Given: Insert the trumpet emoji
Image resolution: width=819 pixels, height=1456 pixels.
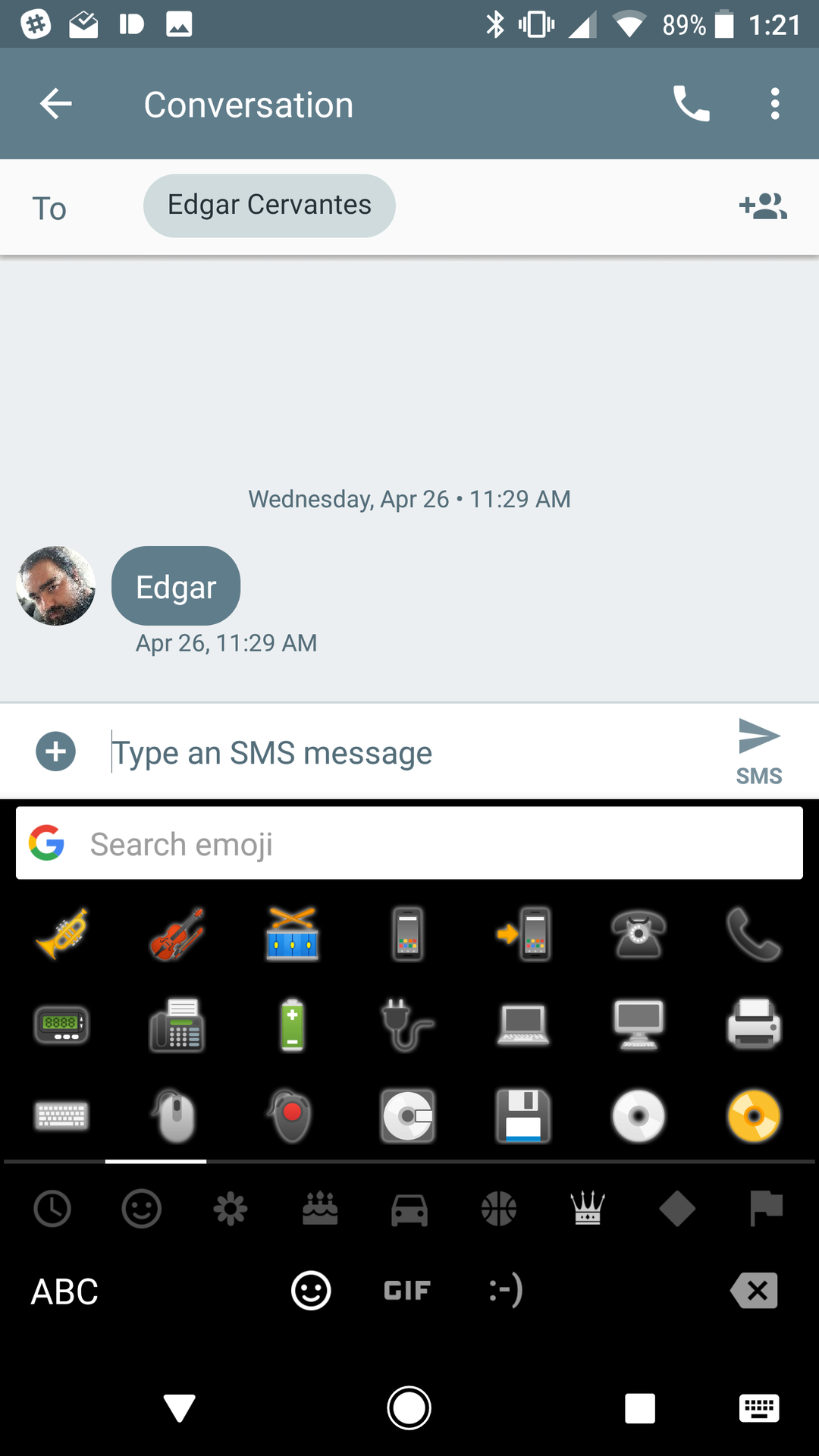Looking at the screenshot, I should click(61, 934).
